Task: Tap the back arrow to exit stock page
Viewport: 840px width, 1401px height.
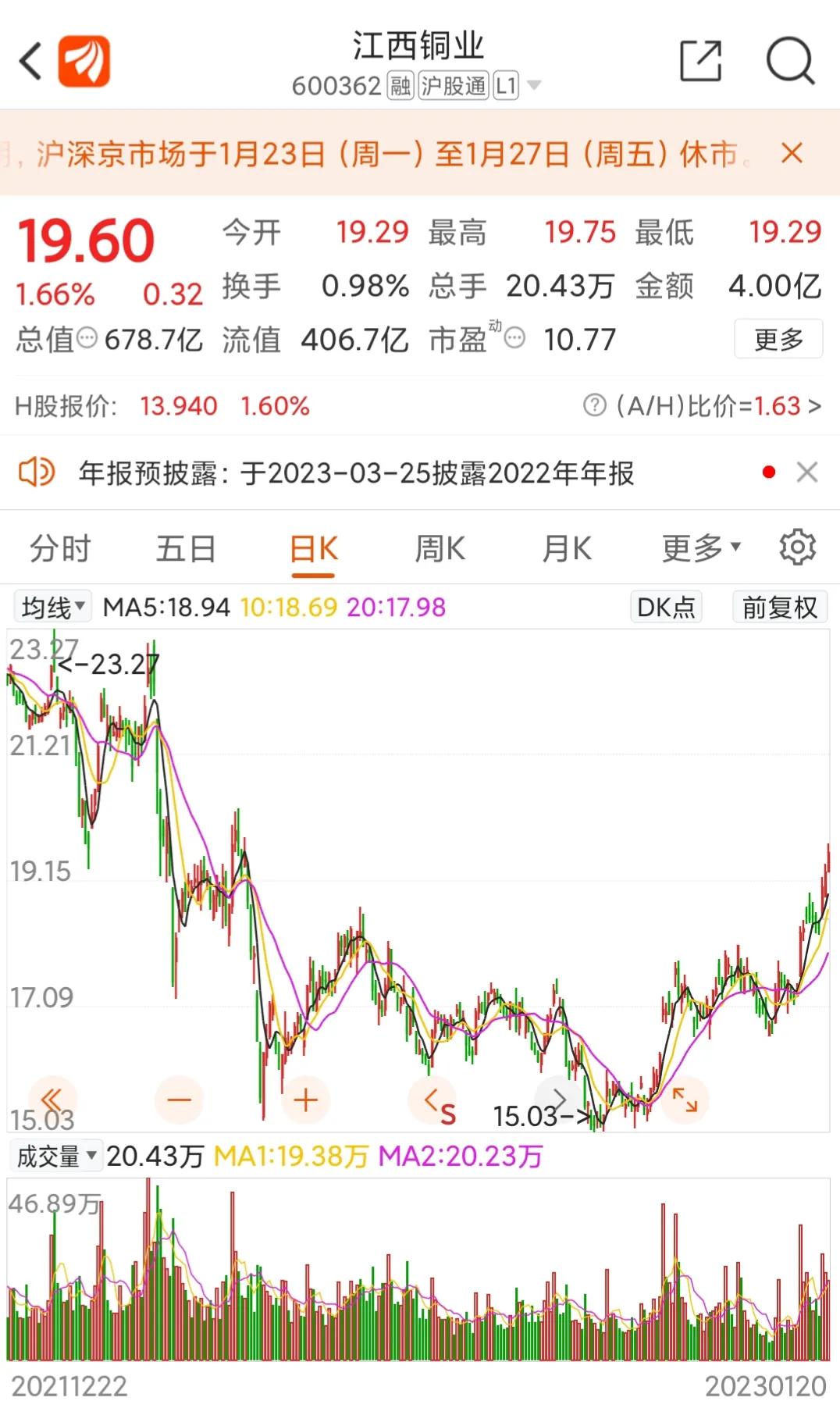Action: point(30,61)
